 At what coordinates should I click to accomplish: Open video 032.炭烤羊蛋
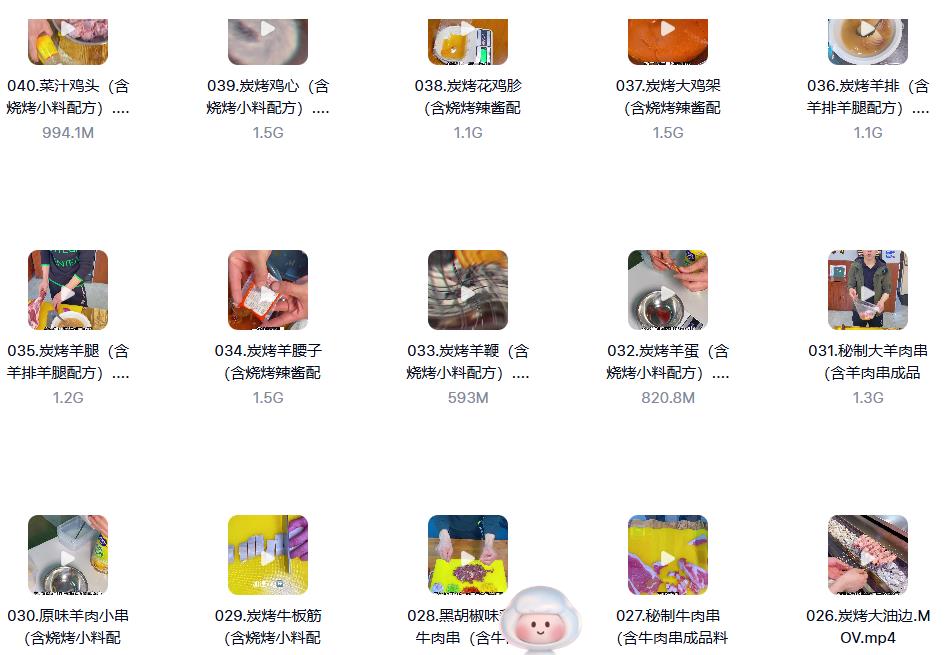(x=668, y=290)
